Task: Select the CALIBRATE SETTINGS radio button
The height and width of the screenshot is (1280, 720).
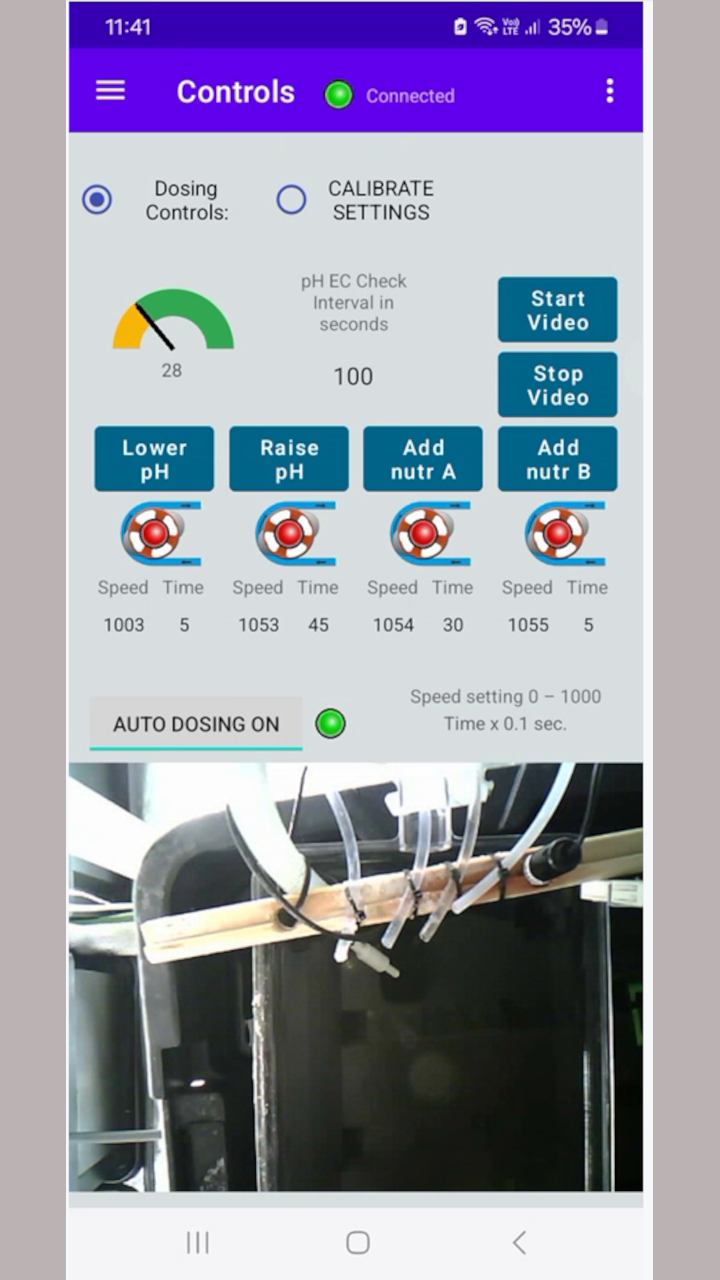Action: coord(291,200)
